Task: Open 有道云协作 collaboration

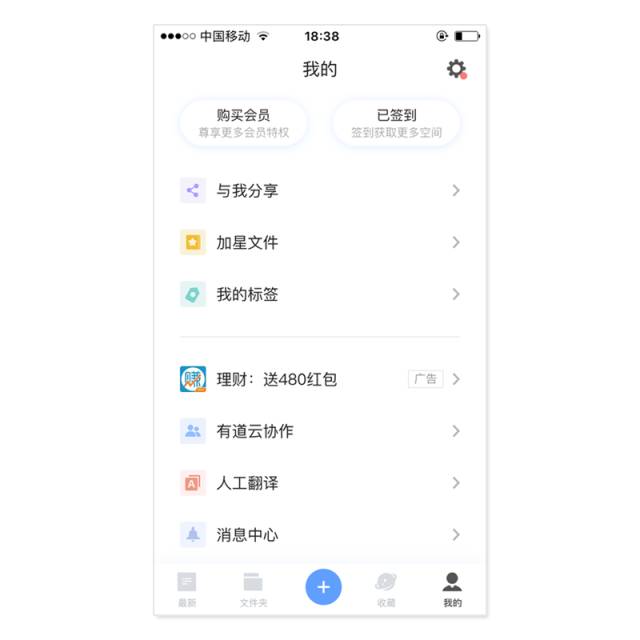Action: 320,431
